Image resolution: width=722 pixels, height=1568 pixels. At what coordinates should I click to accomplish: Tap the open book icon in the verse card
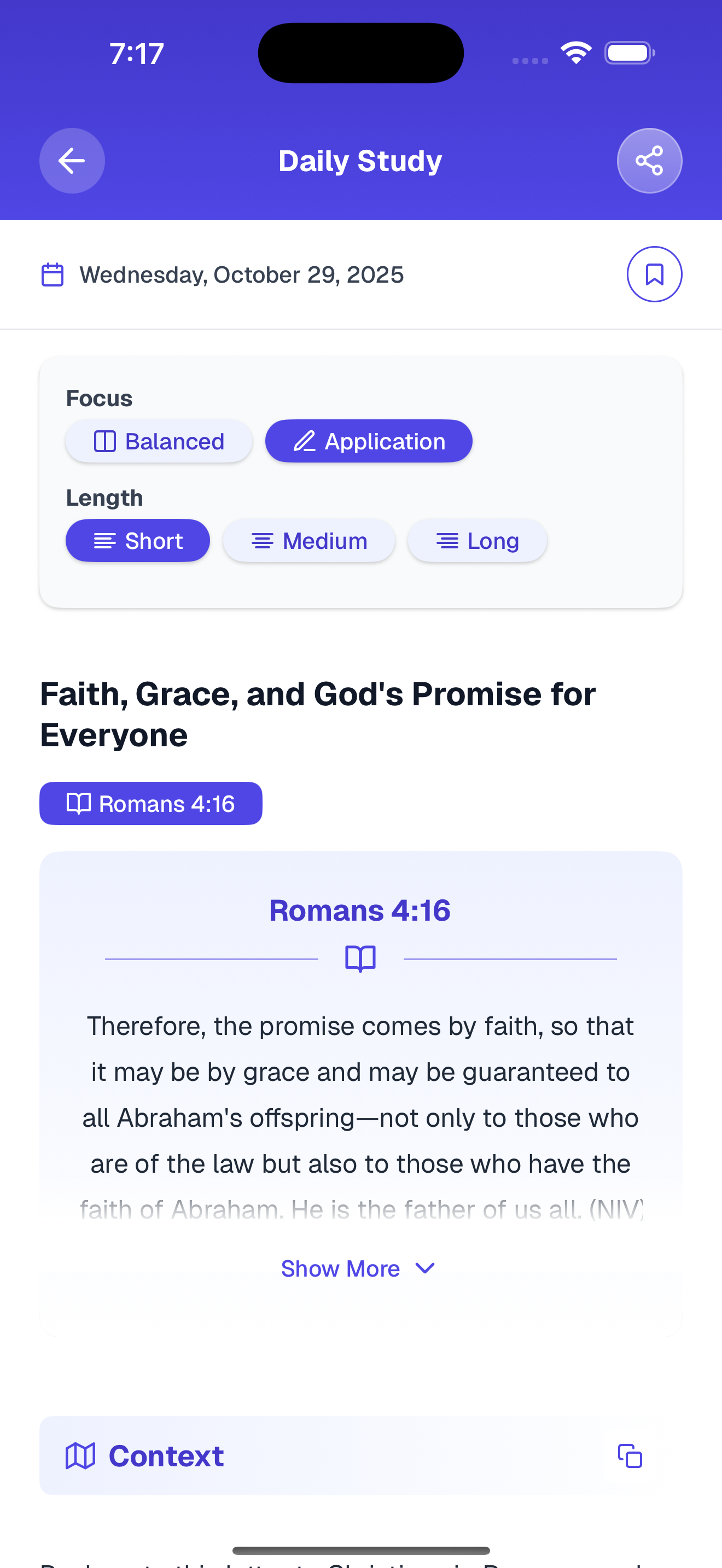pos(360,957)
